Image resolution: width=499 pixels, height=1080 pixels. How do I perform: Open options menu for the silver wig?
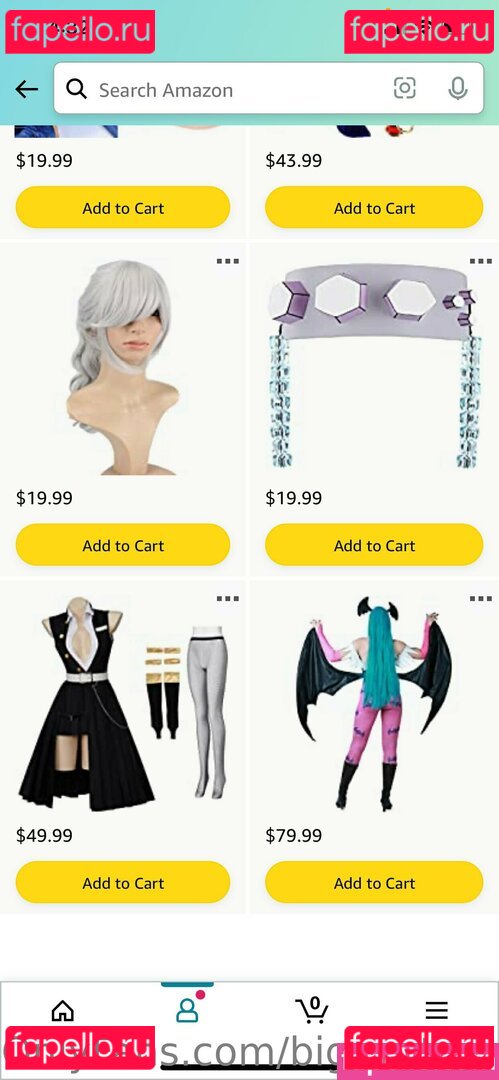[227, 262]
